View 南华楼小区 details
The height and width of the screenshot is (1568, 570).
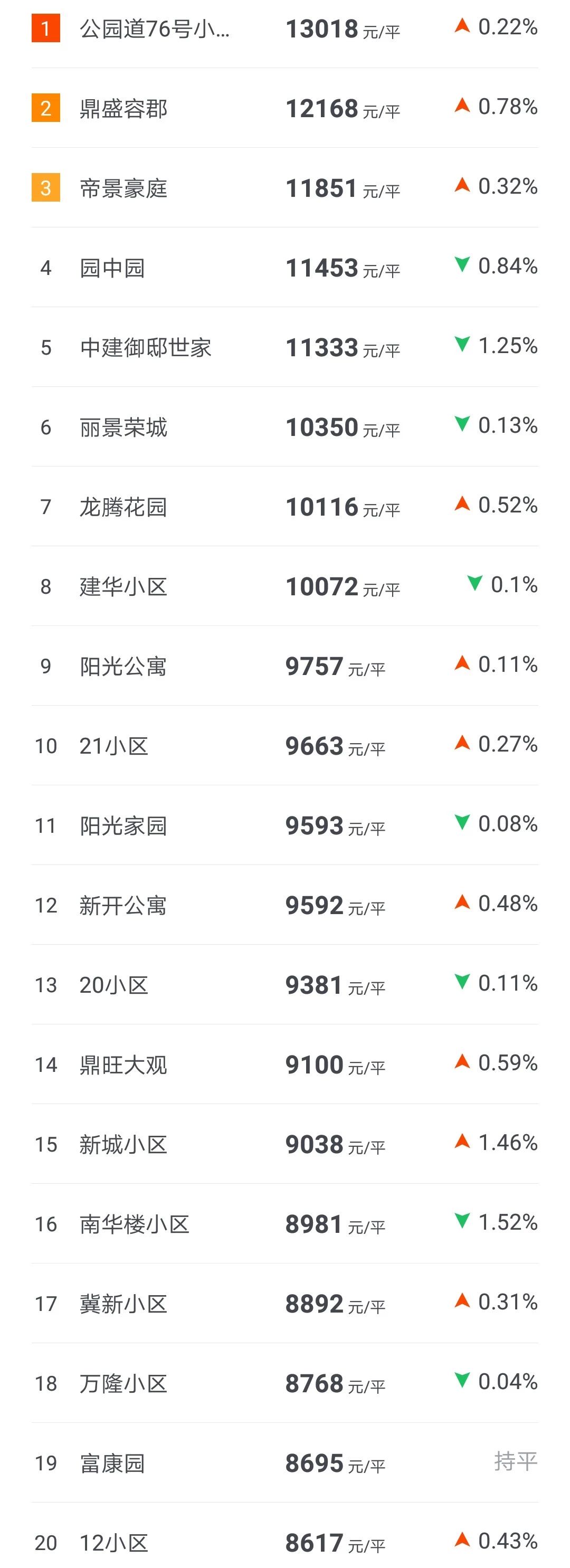tap(135, 1225)
